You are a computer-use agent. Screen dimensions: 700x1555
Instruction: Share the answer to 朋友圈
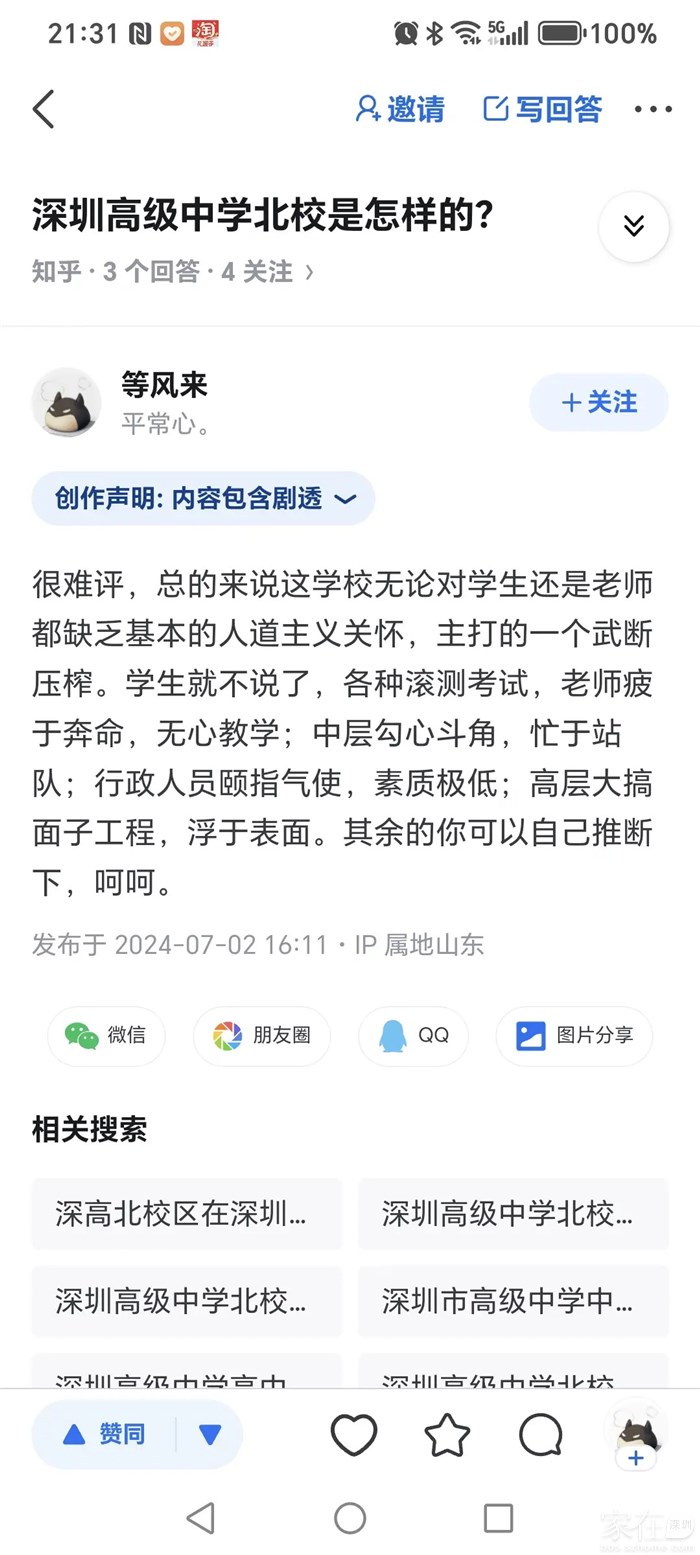pyautogui.click(x=262, y=1035)
